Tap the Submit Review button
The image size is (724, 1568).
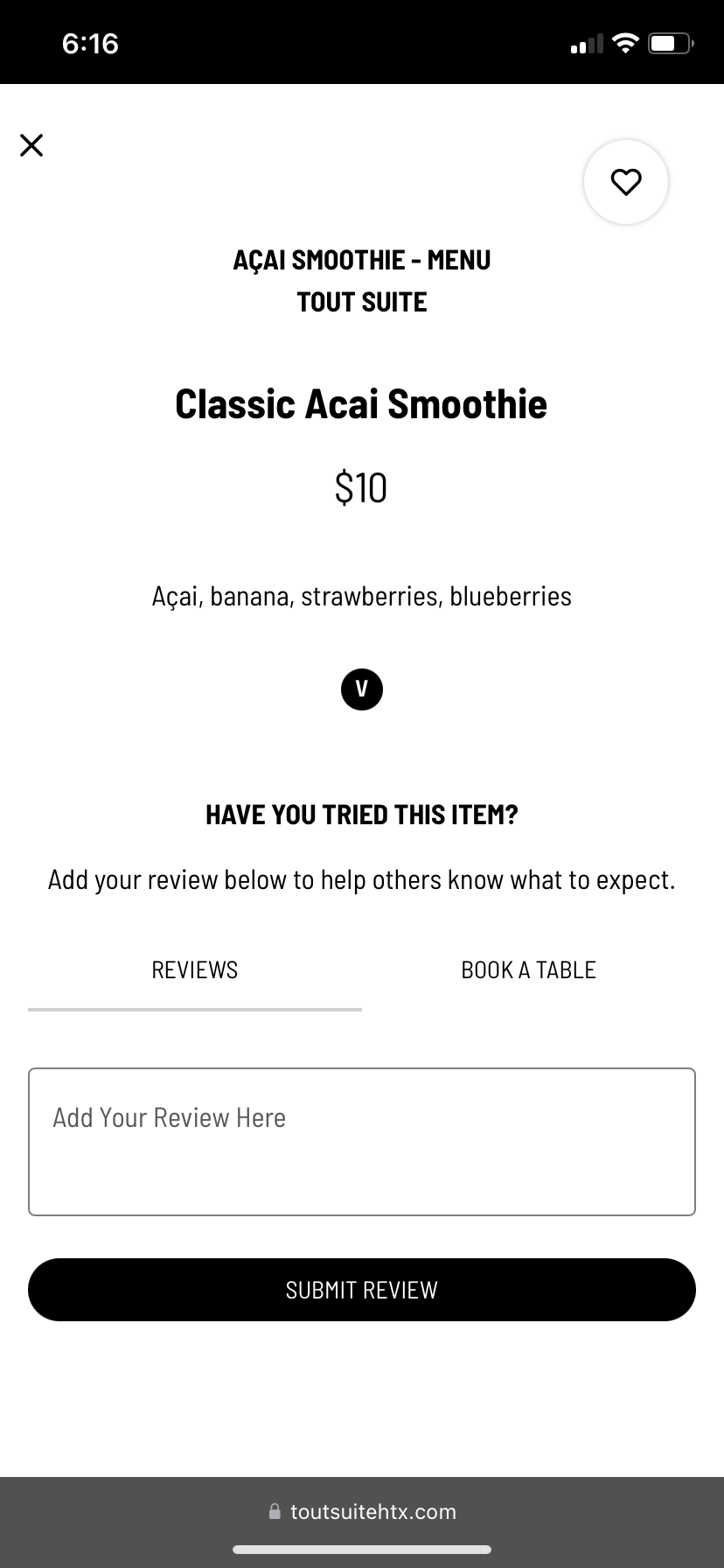(x=362, y=1290)
